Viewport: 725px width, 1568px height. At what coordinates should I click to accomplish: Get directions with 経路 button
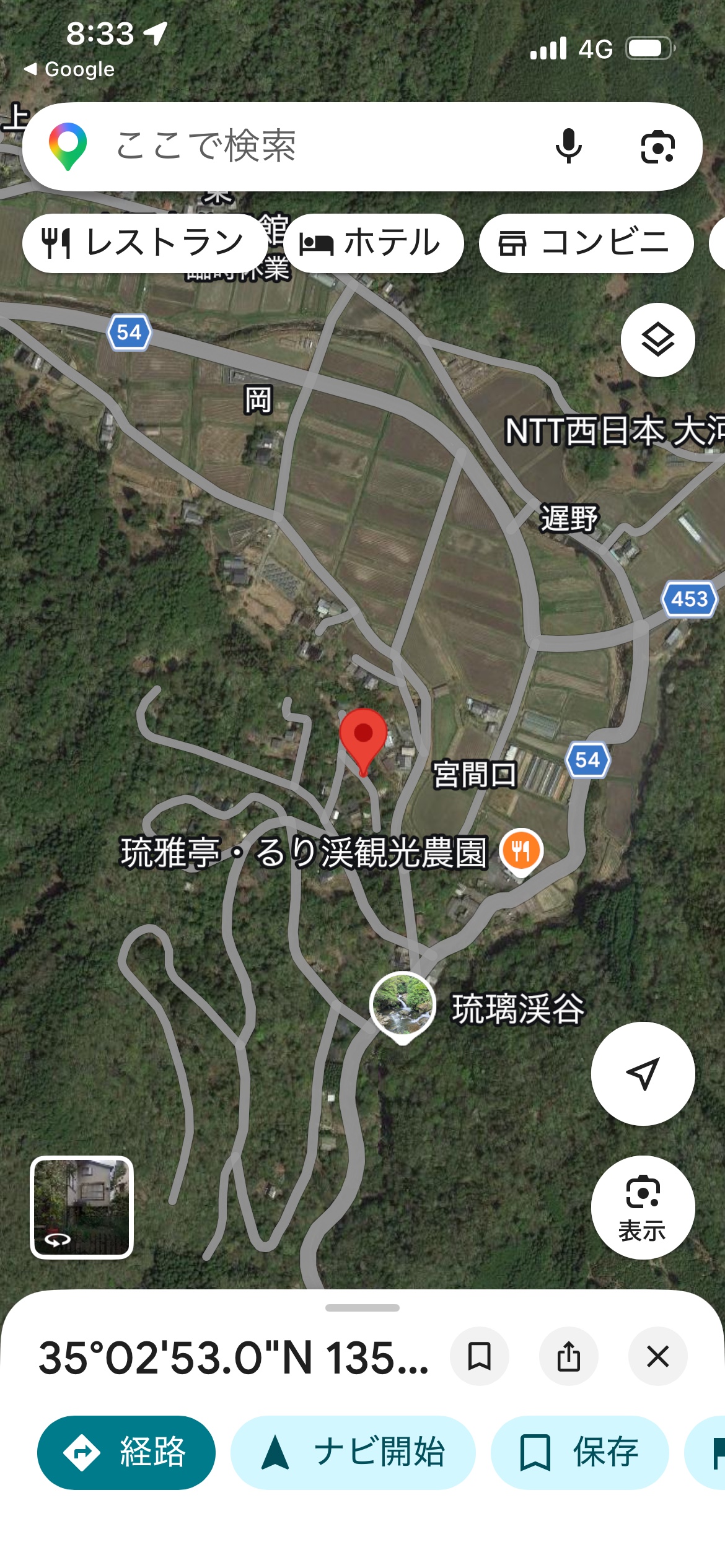(x=126, y=1452)
